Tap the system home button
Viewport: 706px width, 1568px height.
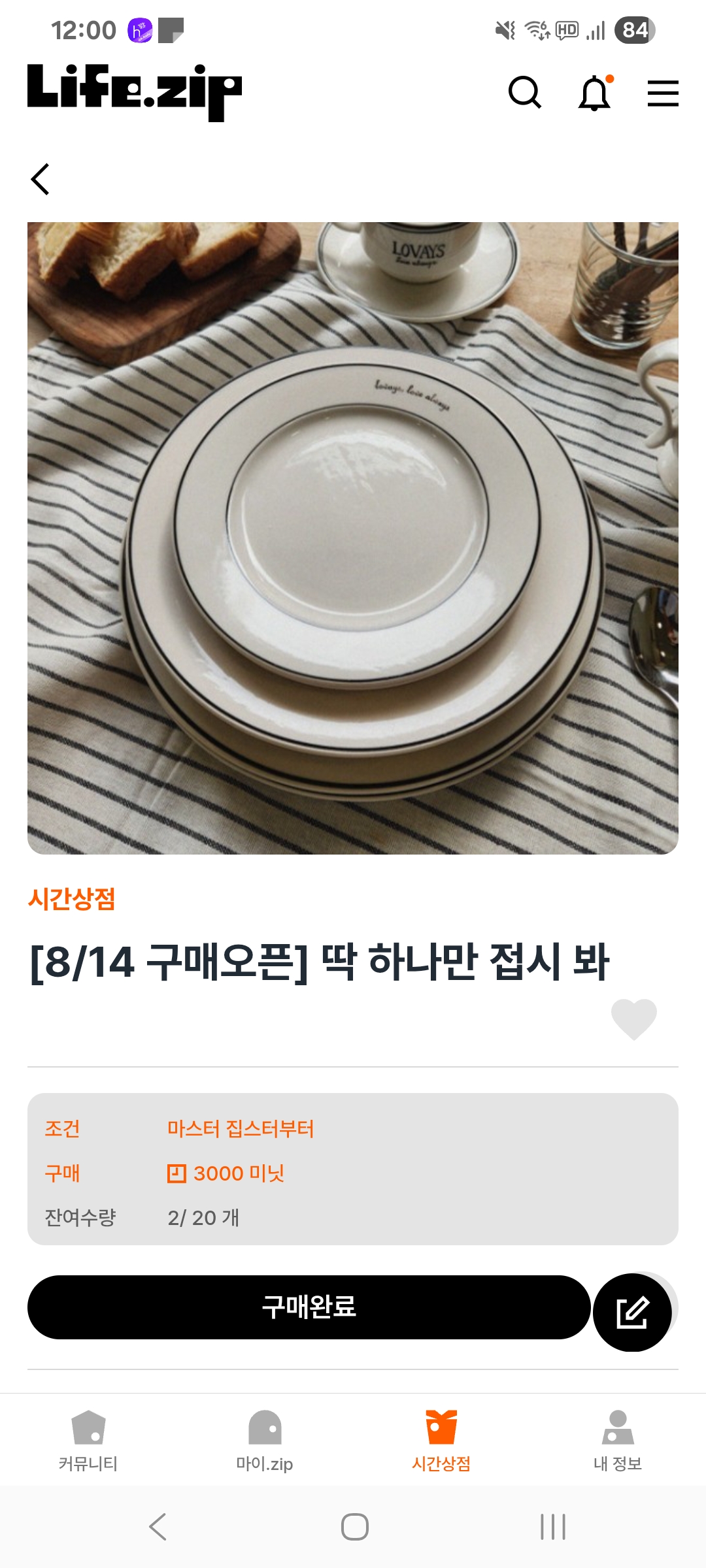click(354, 1527)
